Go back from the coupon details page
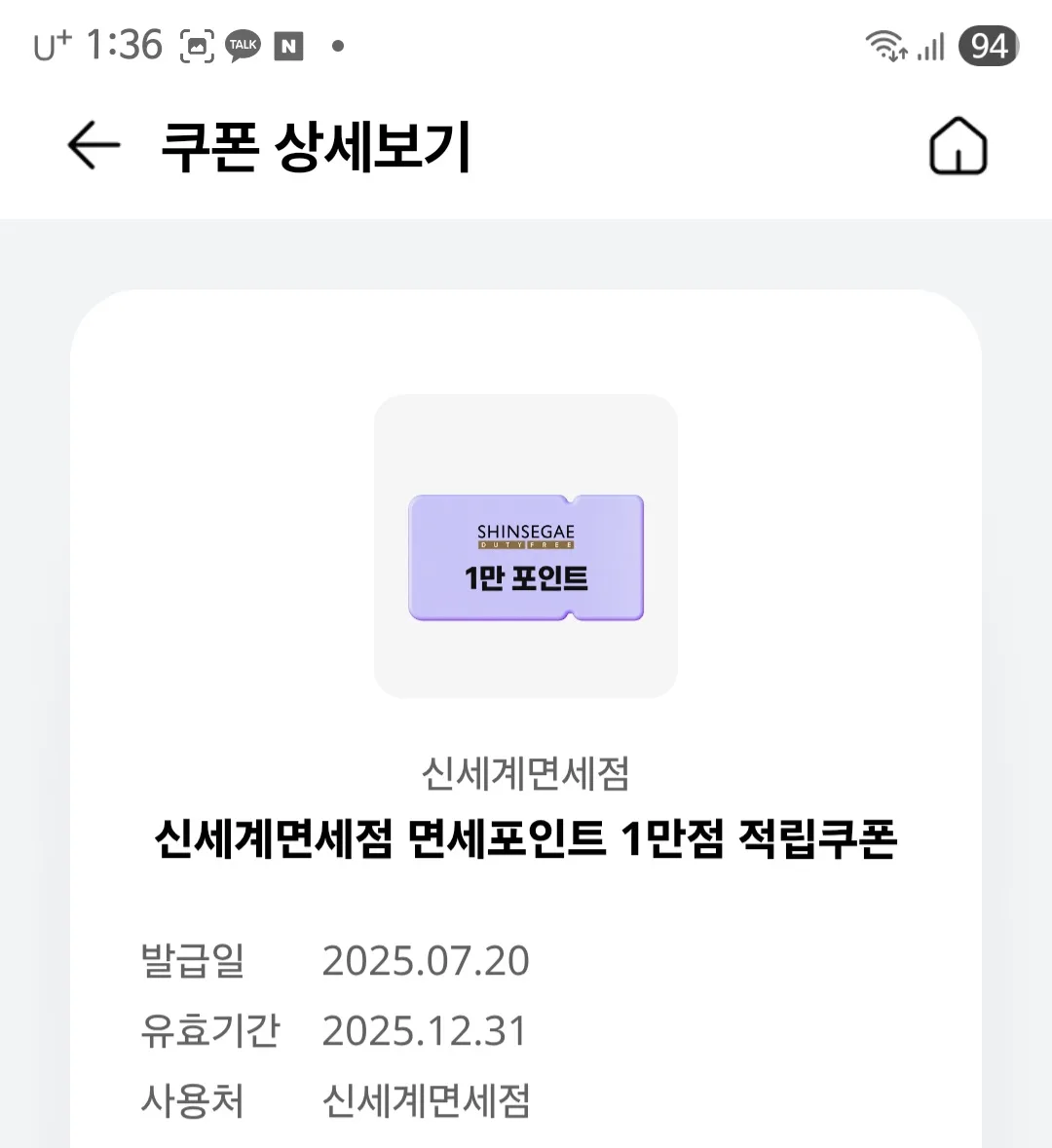This screenshot has height=1148, width=1052. [x=94, y=146]
